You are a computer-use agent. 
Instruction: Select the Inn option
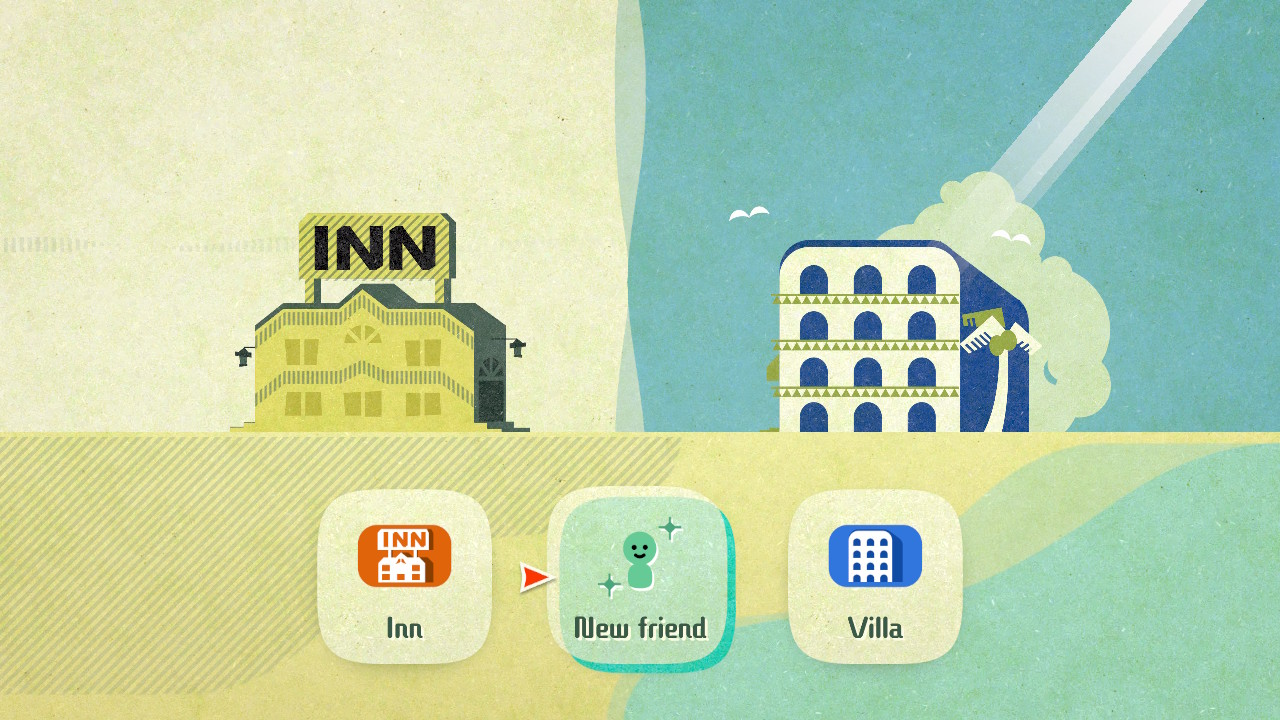(404, 576)
